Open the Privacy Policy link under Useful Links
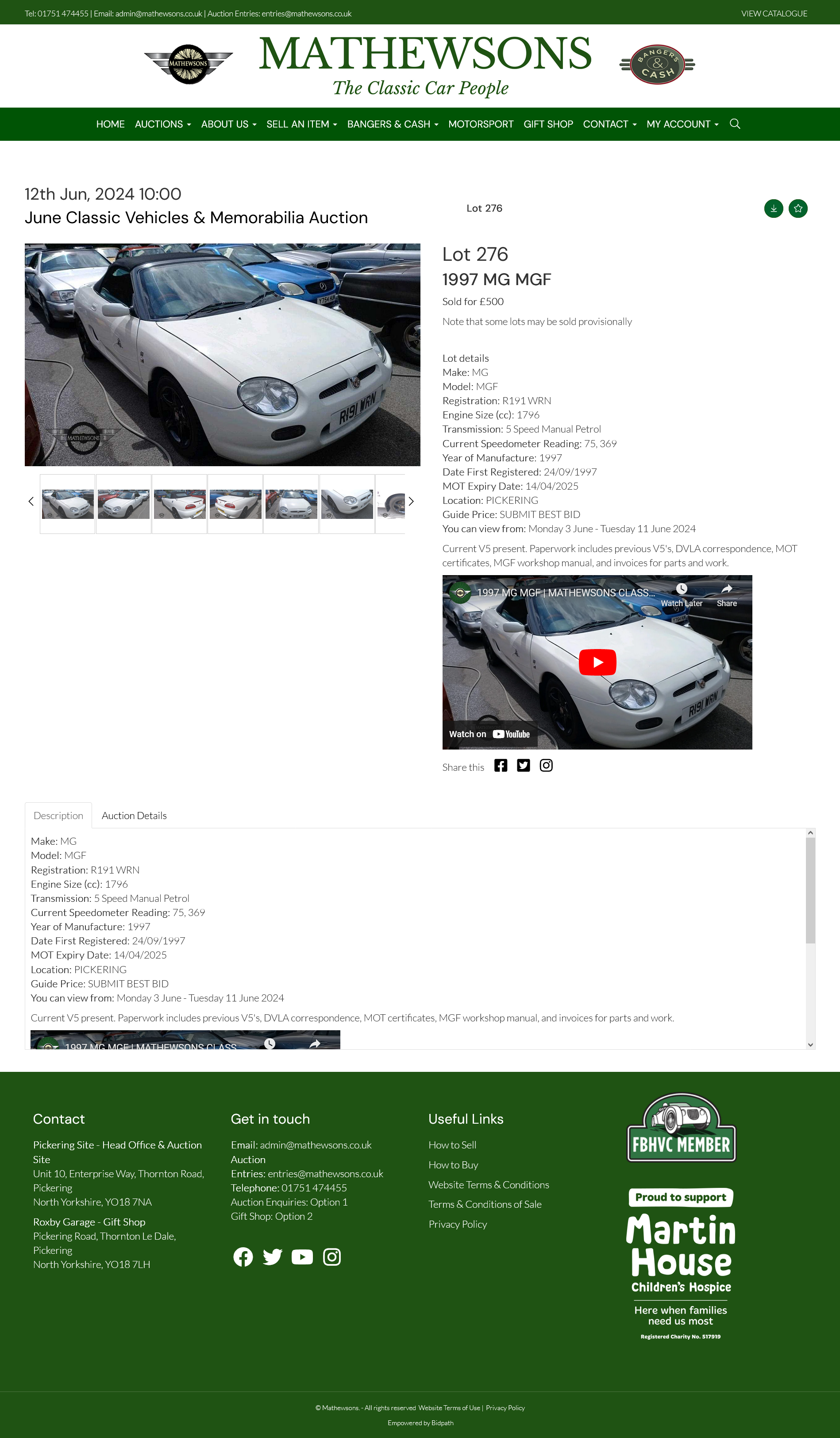This screenshot has height=1438, width=840. pos(457,1224)
